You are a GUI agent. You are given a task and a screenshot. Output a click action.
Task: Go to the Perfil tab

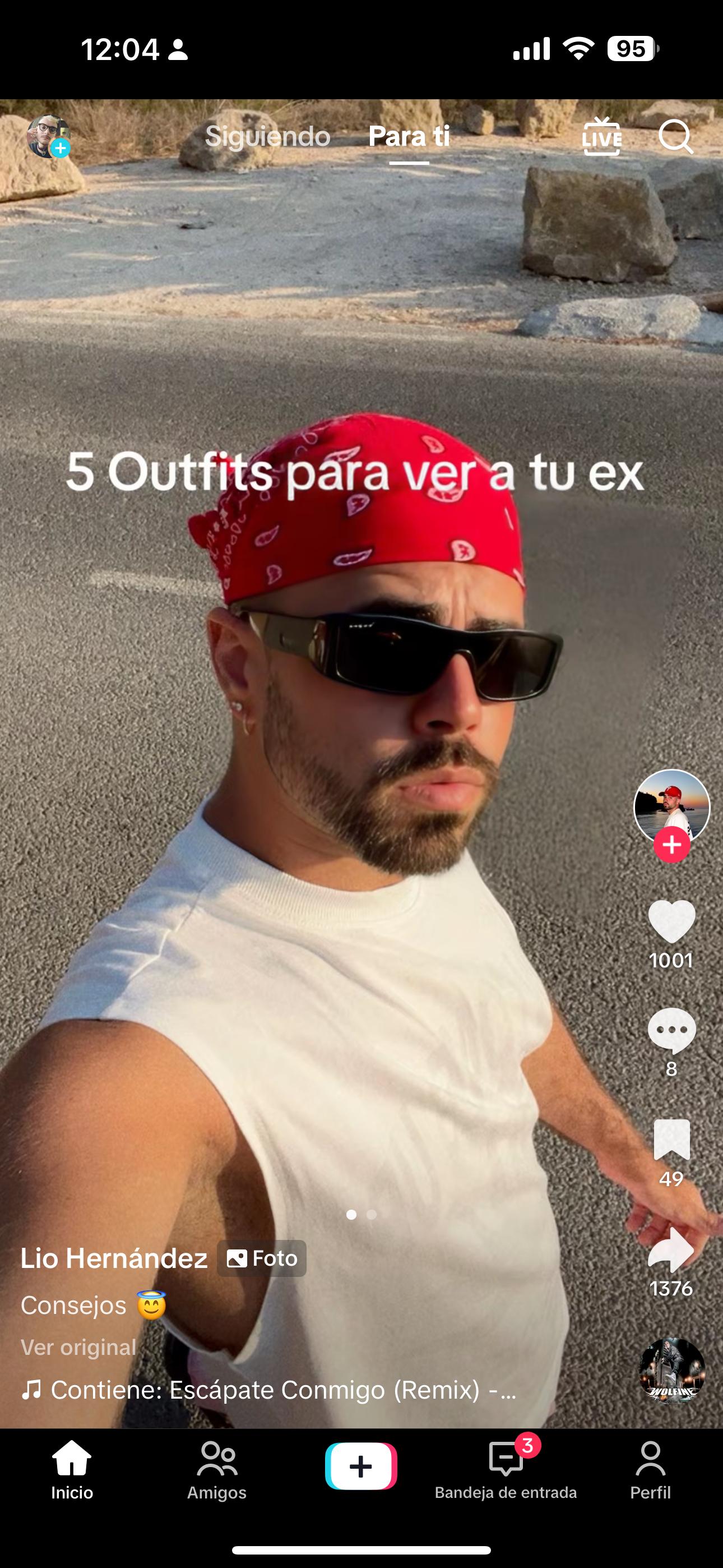tap(650, 1469)
